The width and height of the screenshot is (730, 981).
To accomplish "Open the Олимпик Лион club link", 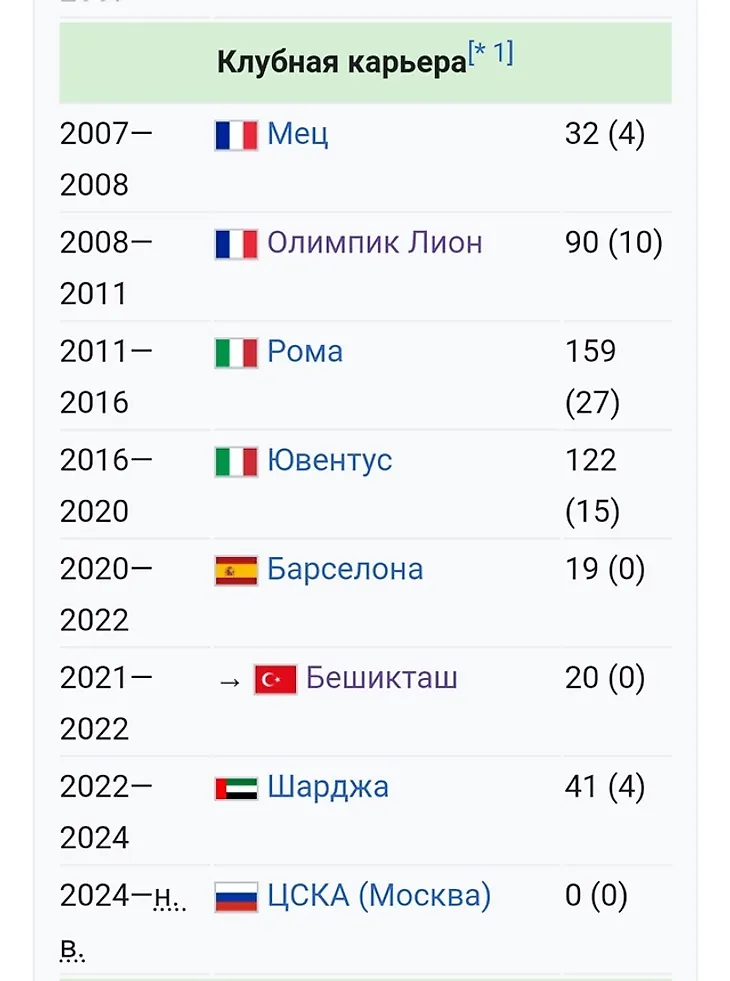I will click(374, 243).
